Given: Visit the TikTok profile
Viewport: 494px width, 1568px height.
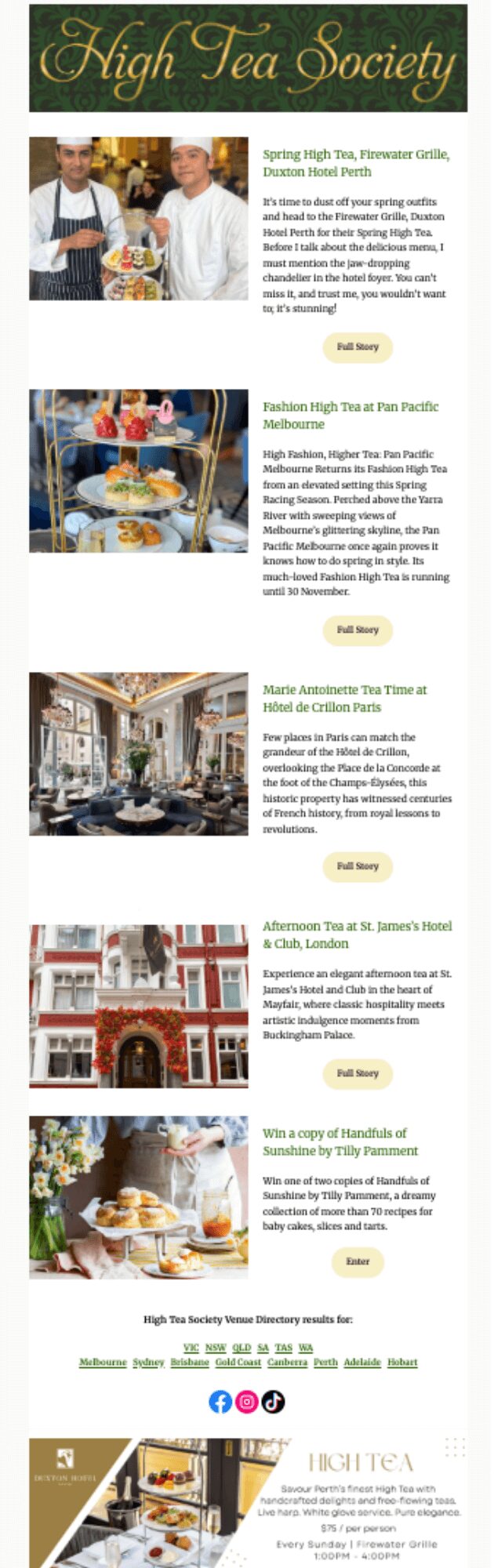Looking at the screenshot, I should (273, 1402).
